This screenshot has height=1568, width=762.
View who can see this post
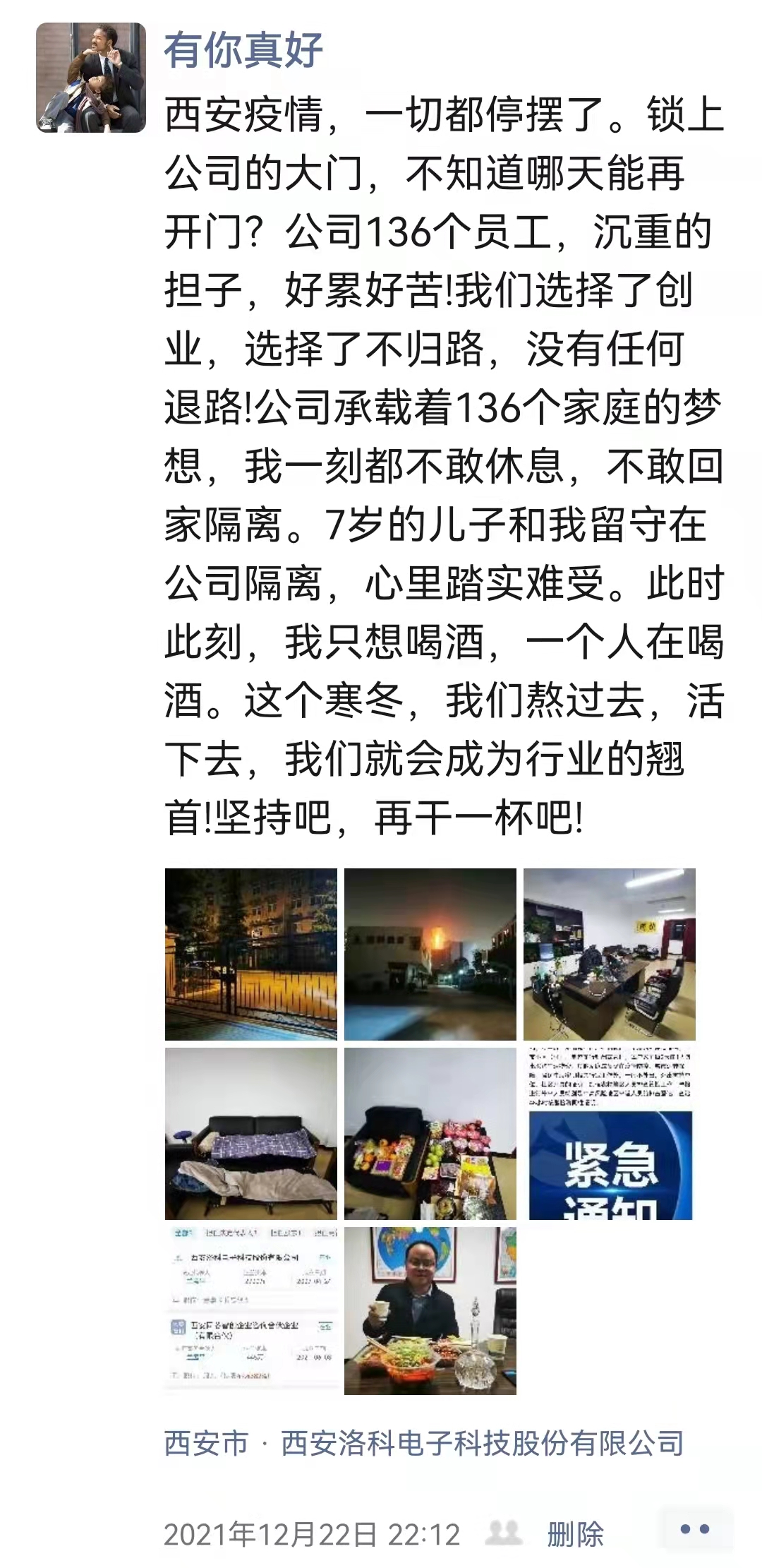[504, 1533]
